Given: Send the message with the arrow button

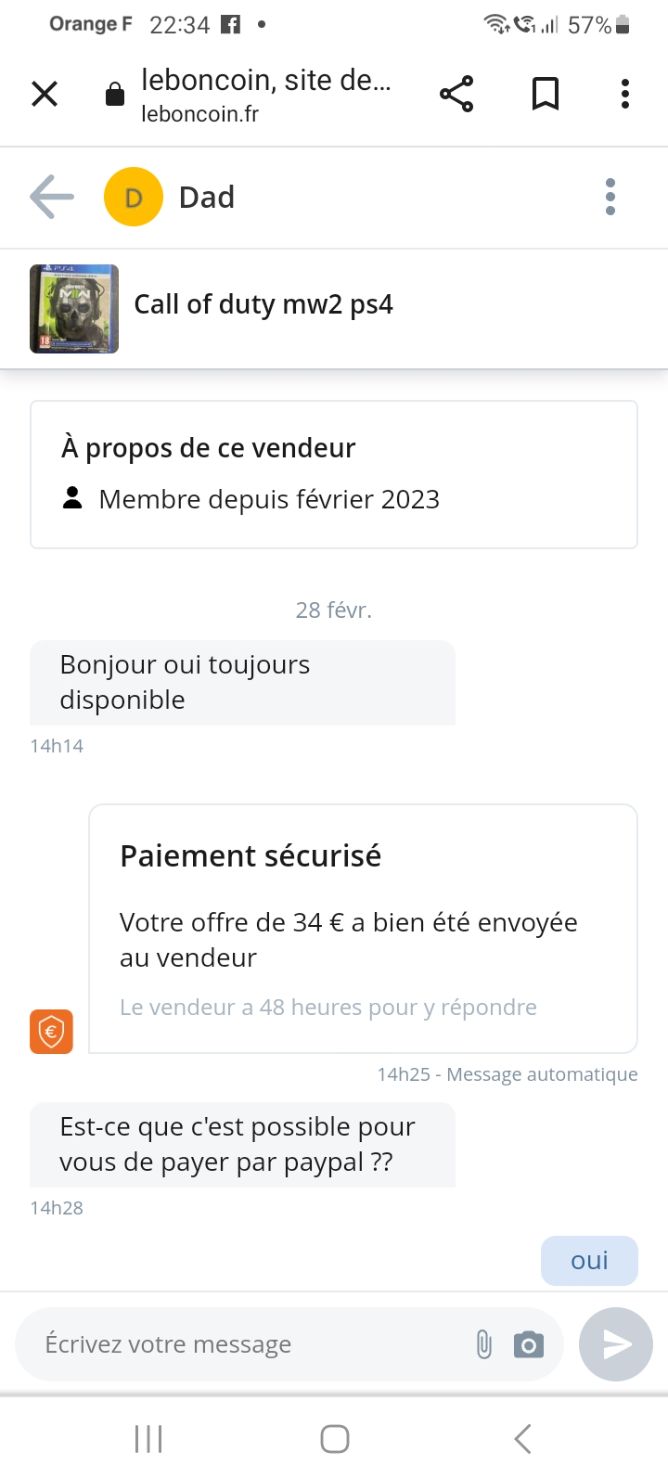Looking at the screenshot, I should [616, 1344].
